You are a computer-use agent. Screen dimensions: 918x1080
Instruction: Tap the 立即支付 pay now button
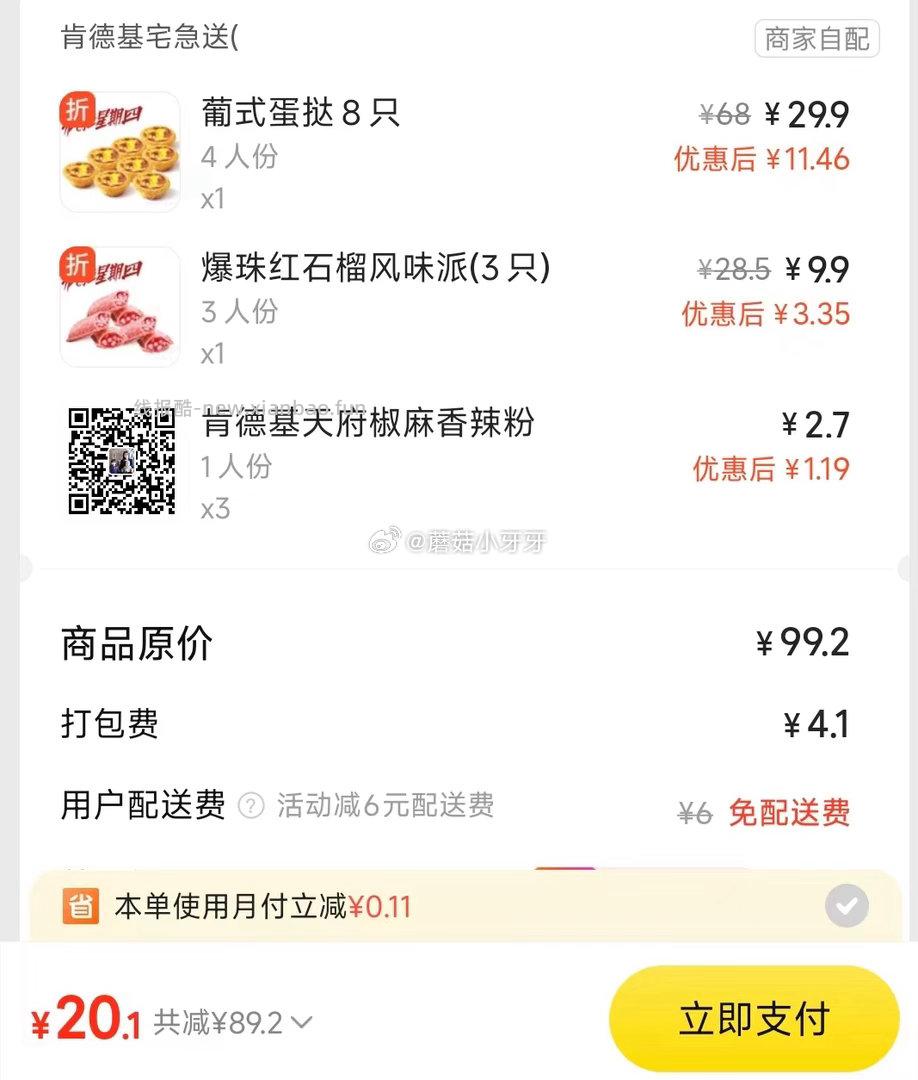point(753,1019)
